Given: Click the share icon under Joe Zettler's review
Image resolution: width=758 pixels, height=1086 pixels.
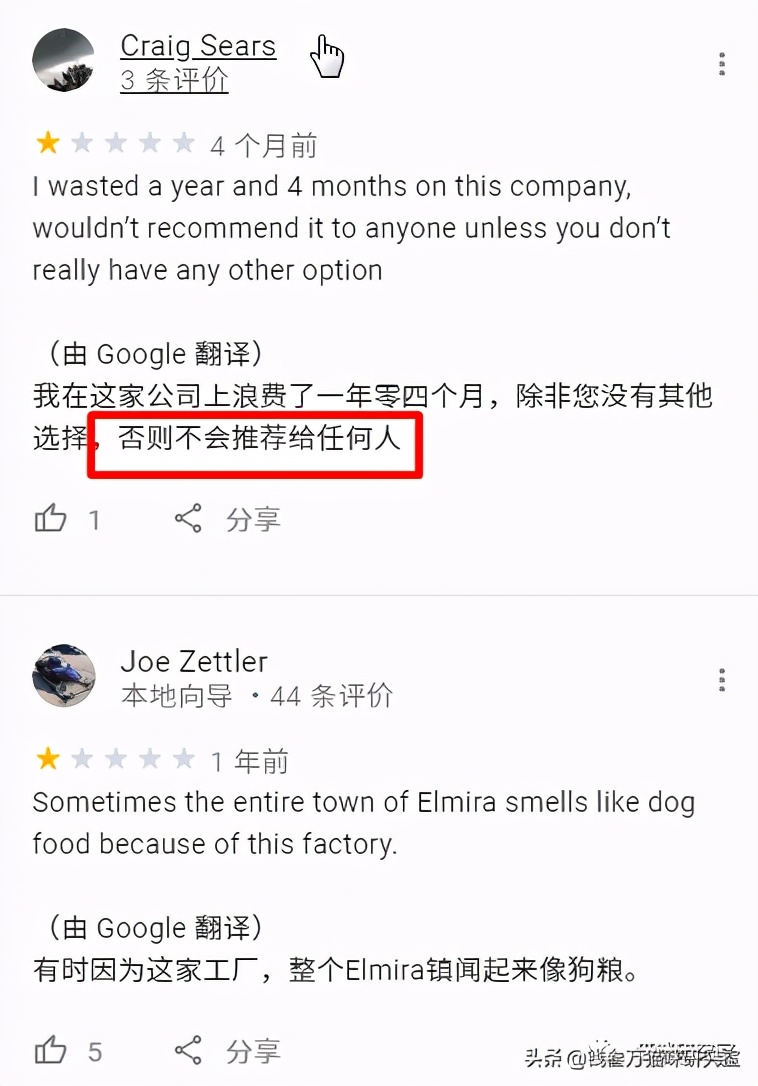Looking at the screenshot, I should (188, 1051).
